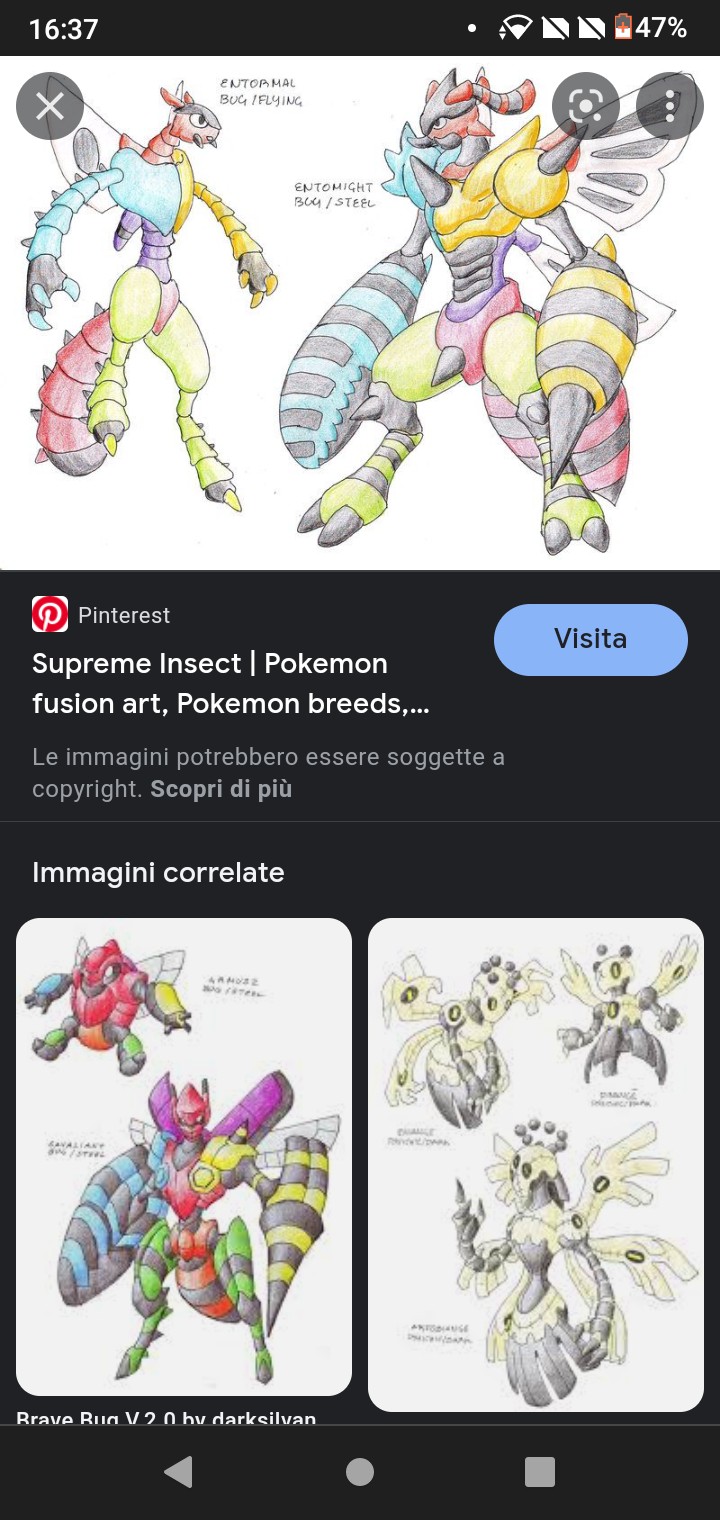Open the Scopri di più link
Viewport: 720px width, 1520px height.
(x=221, y=788)
